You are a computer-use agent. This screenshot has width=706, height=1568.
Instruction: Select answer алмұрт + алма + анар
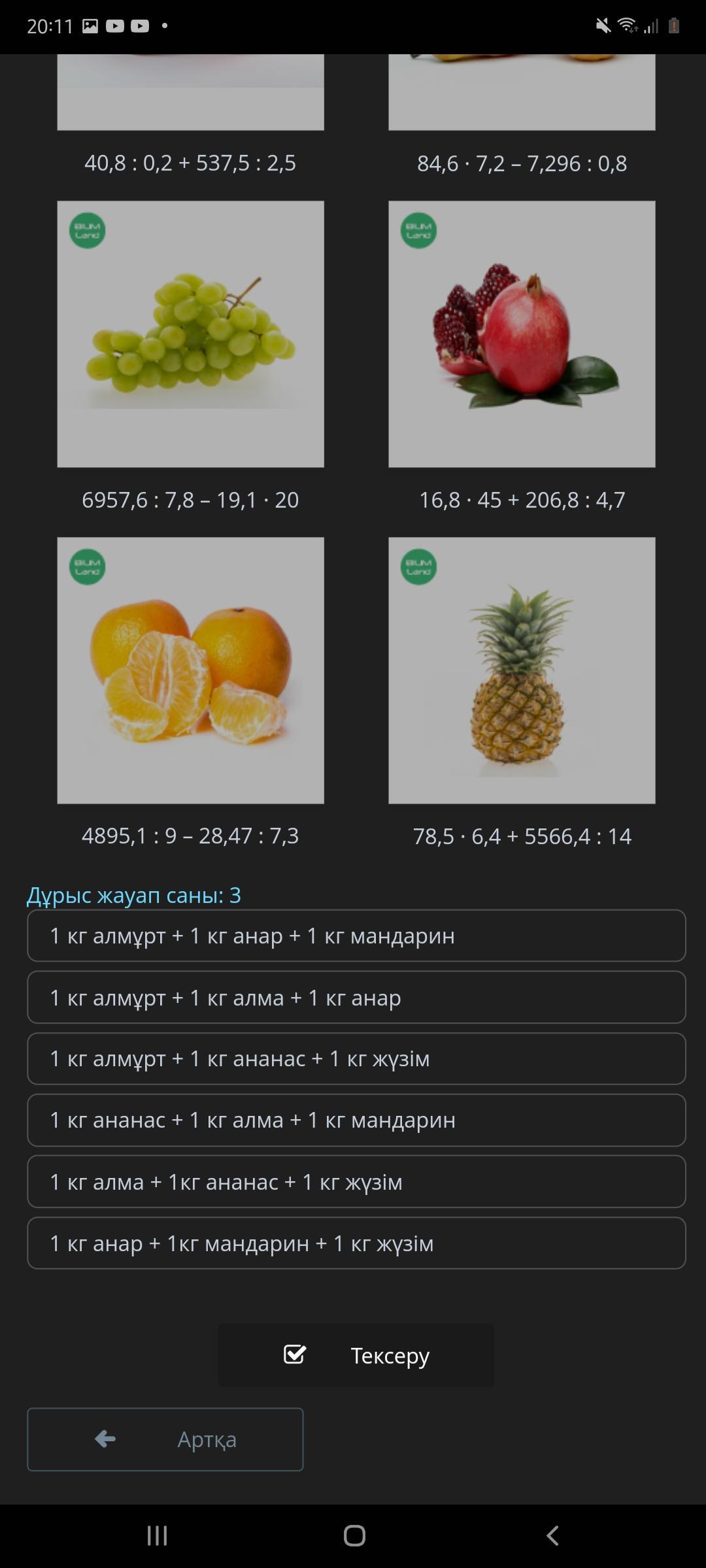pos(356,997)
